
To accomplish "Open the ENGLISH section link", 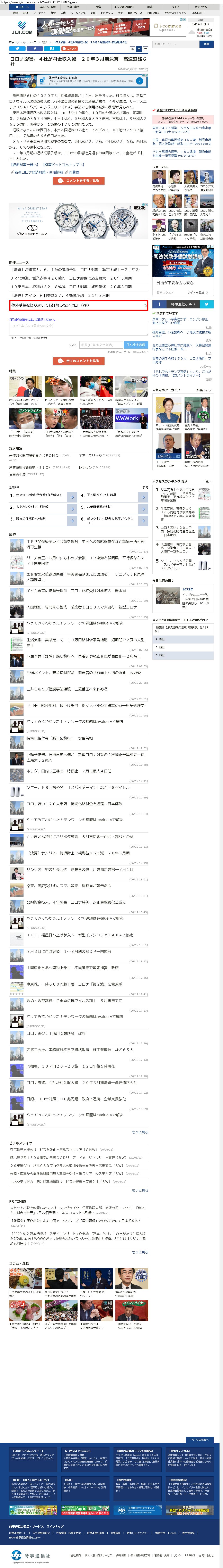I will [x=197, y=12].
